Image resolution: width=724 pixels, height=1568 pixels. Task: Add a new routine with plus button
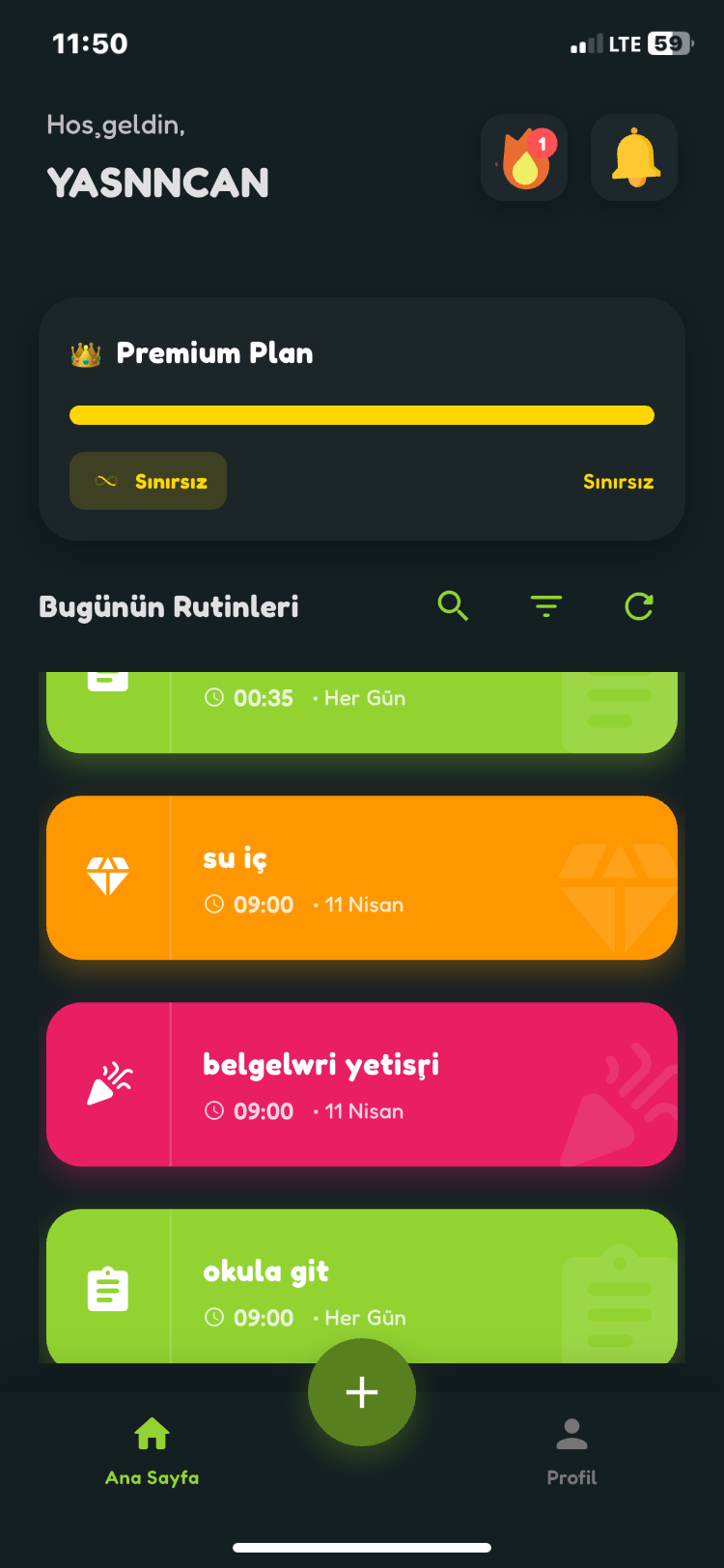coord(362,1392)
